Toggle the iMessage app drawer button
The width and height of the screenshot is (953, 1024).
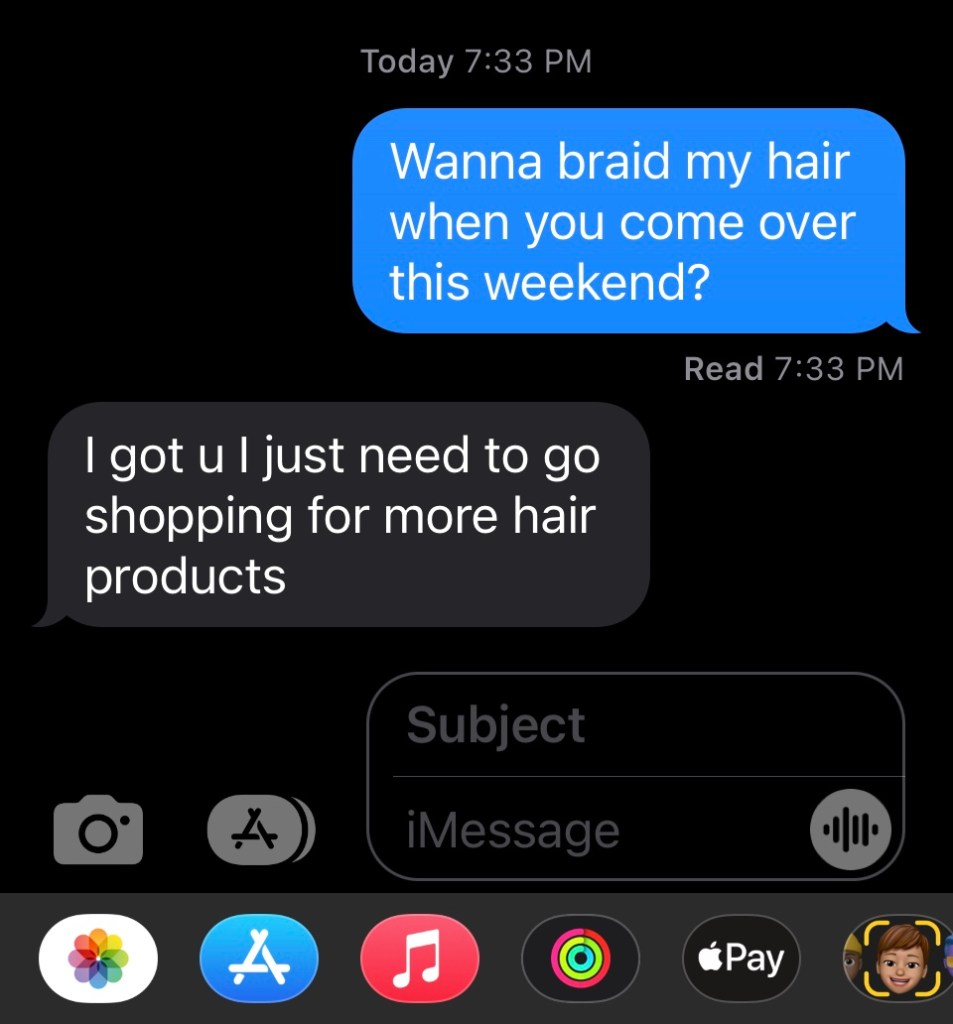pyautogui.click(x=260, y=830)
